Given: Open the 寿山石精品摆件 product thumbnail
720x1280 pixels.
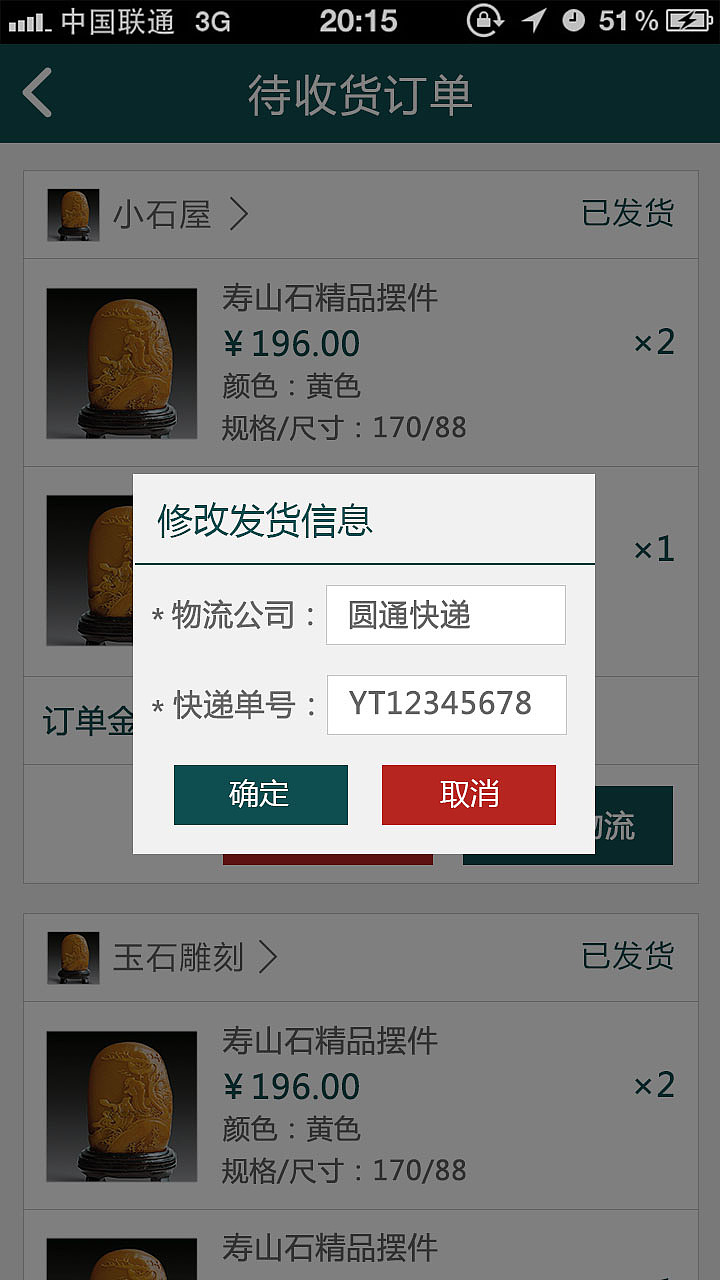Looking at the screenshot, I should 122,363.
